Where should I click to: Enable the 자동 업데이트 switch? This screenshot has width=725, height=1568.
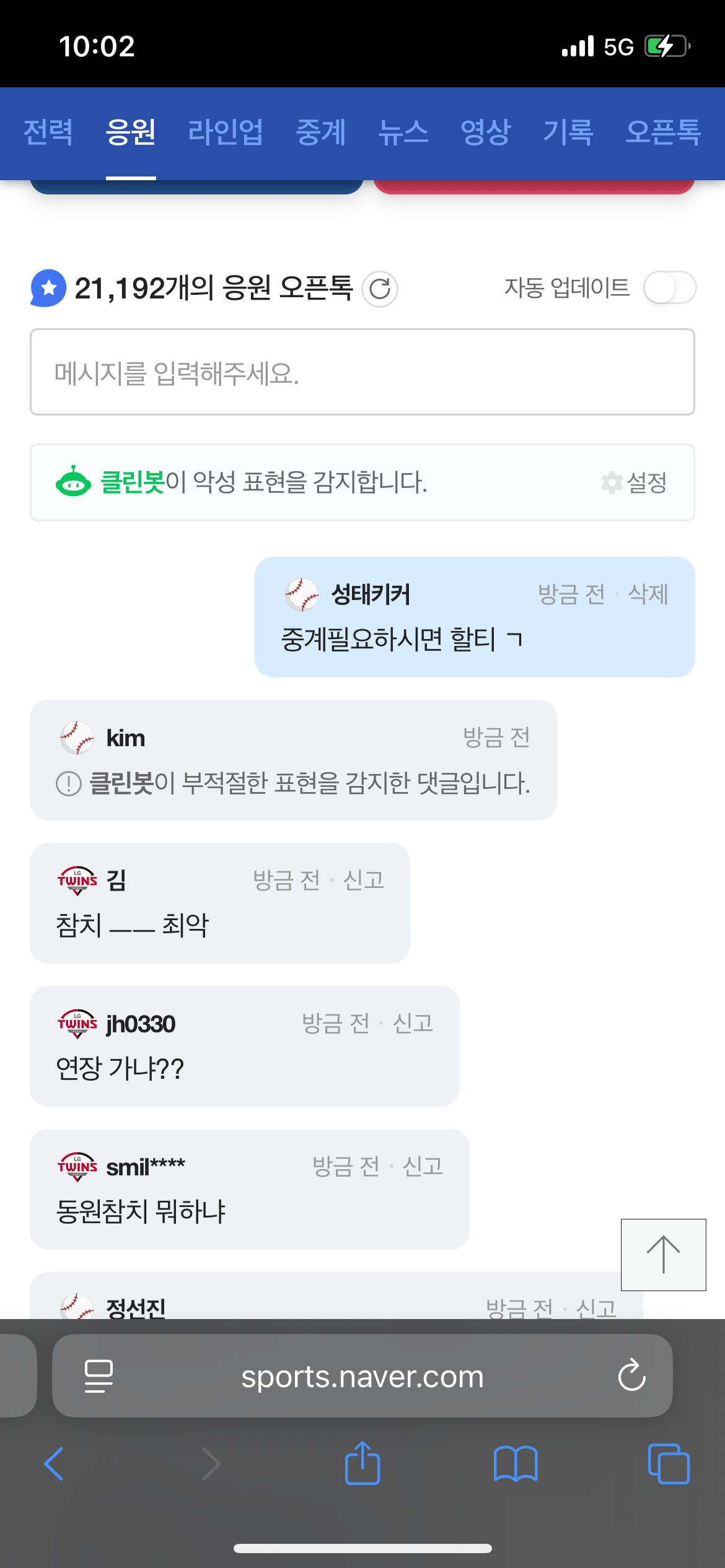669,288
